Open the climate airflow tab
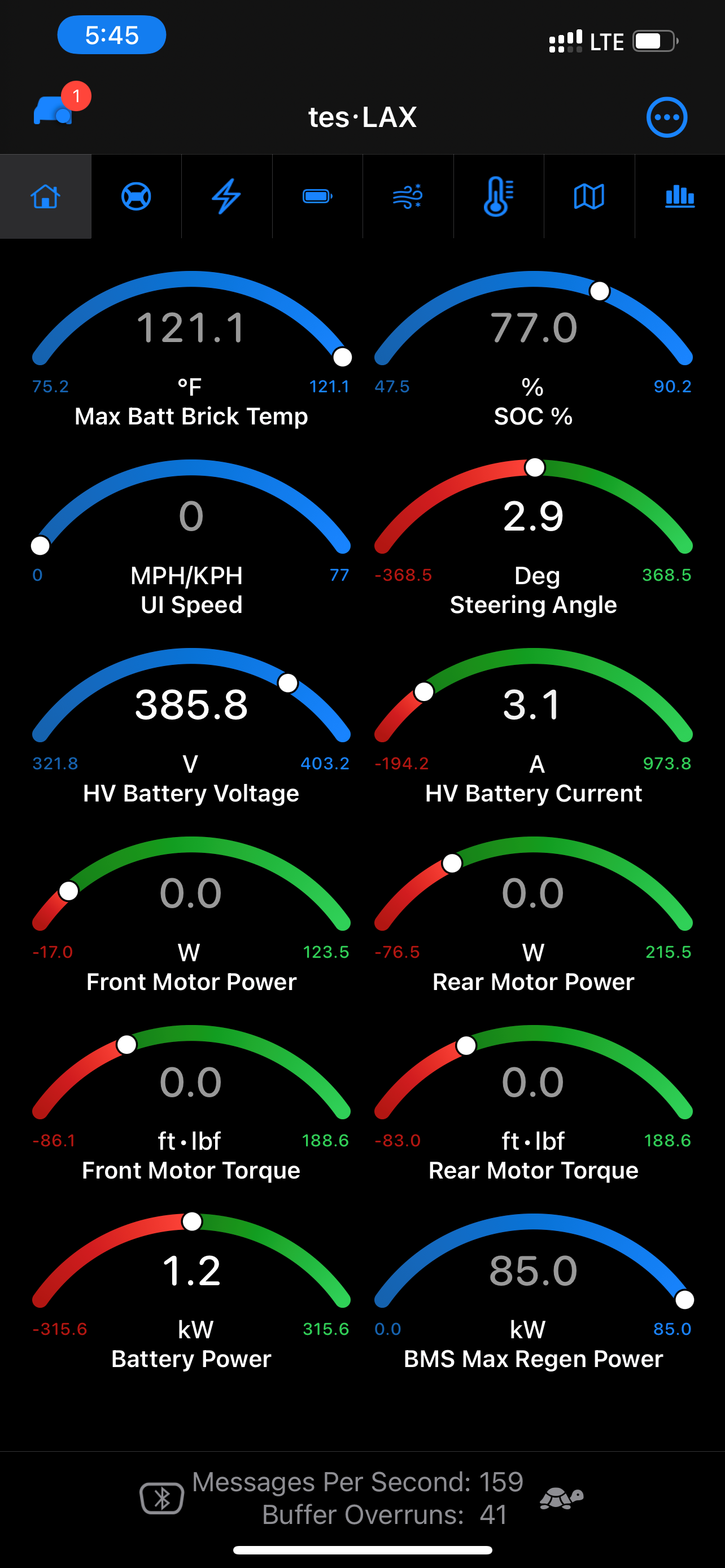Screen dimensions: 725x1568 pyautogui.click(x=408, y=196)
